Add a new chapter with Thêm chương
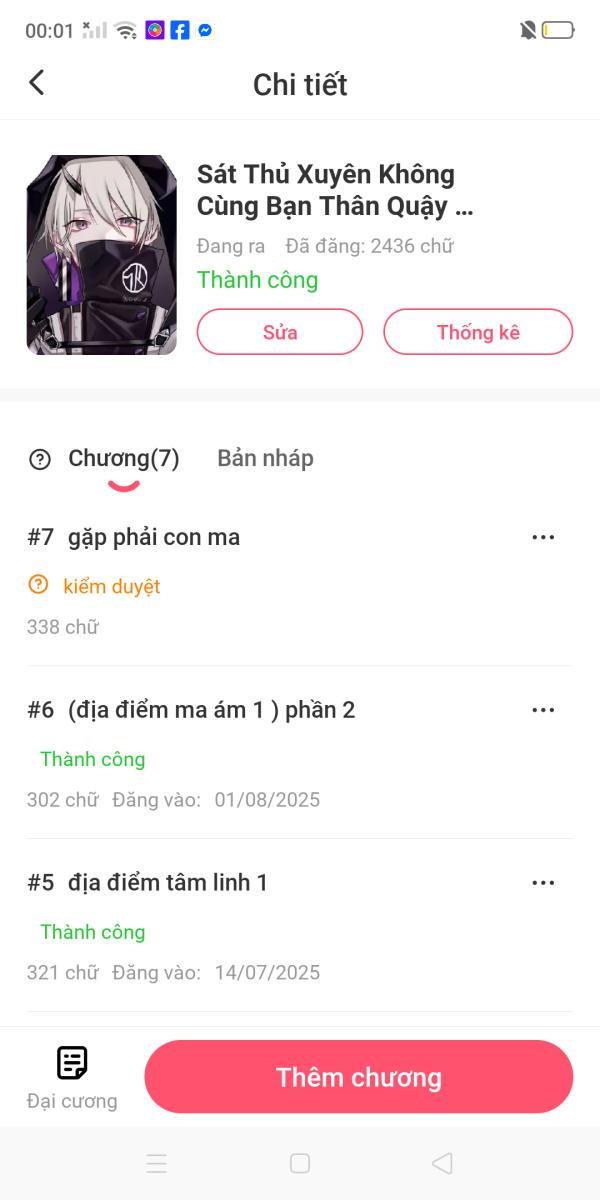Image resolution: width=600 pixels, height=1200 pixels. pyautogui.click(x=358, y=1077)
